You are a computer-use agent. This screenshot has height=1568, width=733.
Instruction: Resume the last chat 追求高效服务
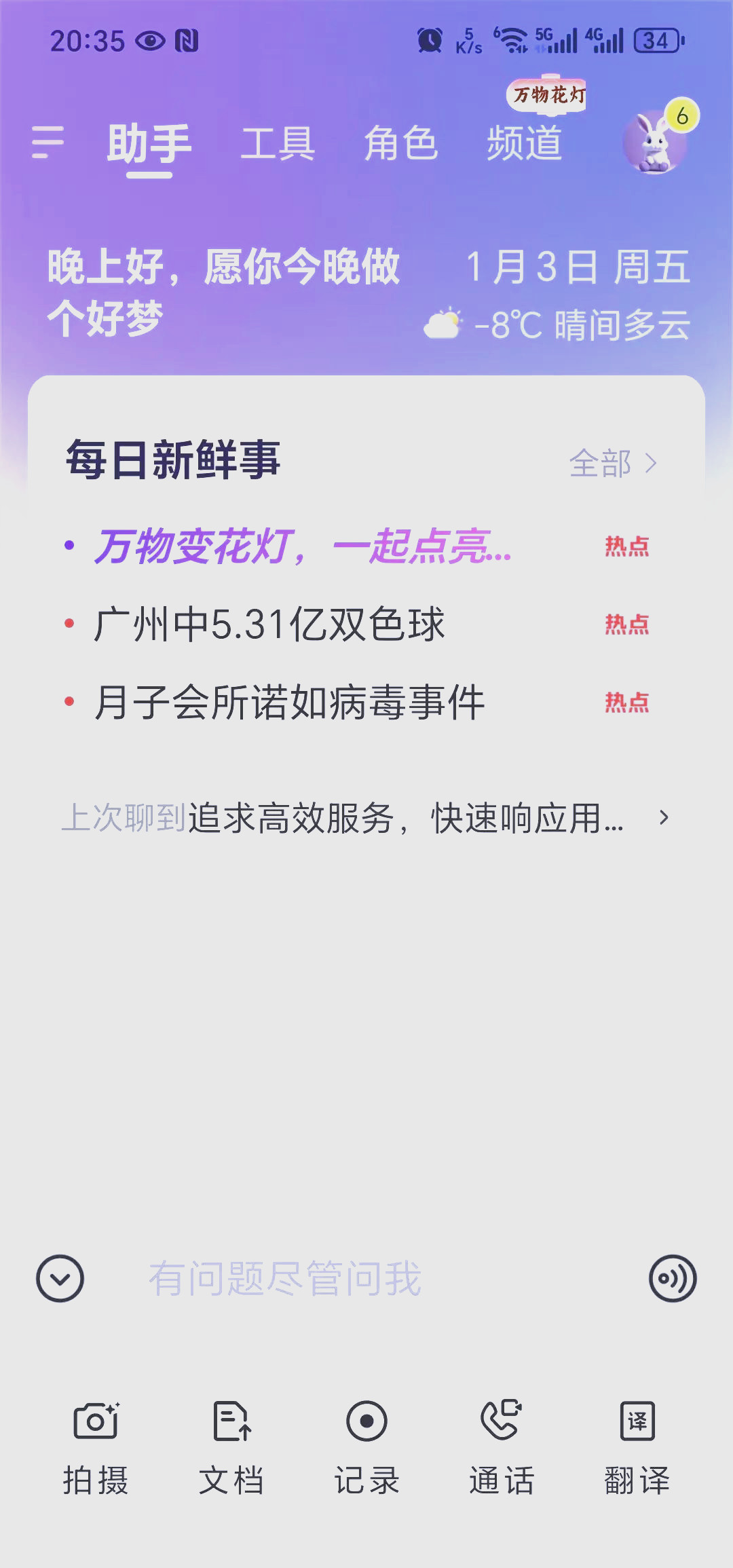[x=366, y=818]
